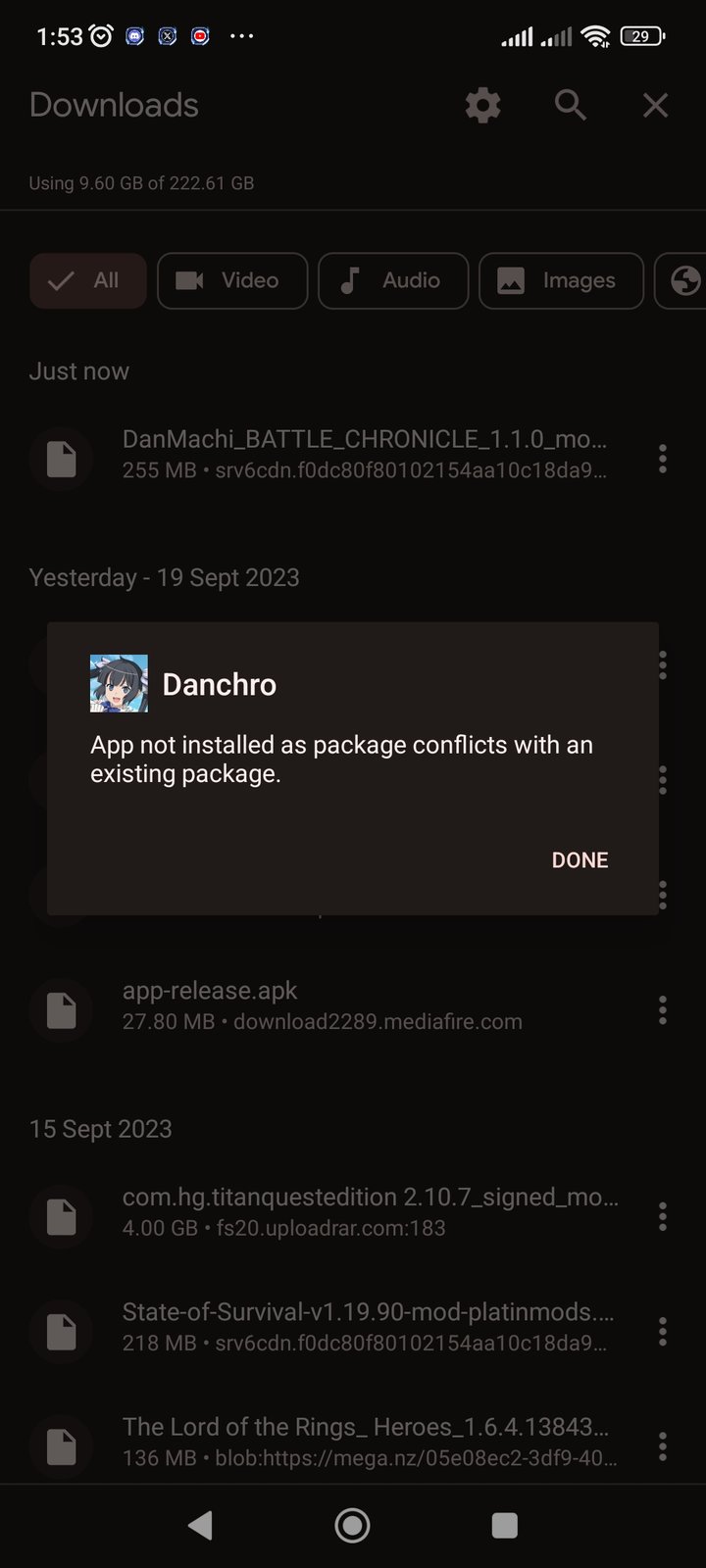Search the downloads list

pyautogui.click(x=570, y=105)
